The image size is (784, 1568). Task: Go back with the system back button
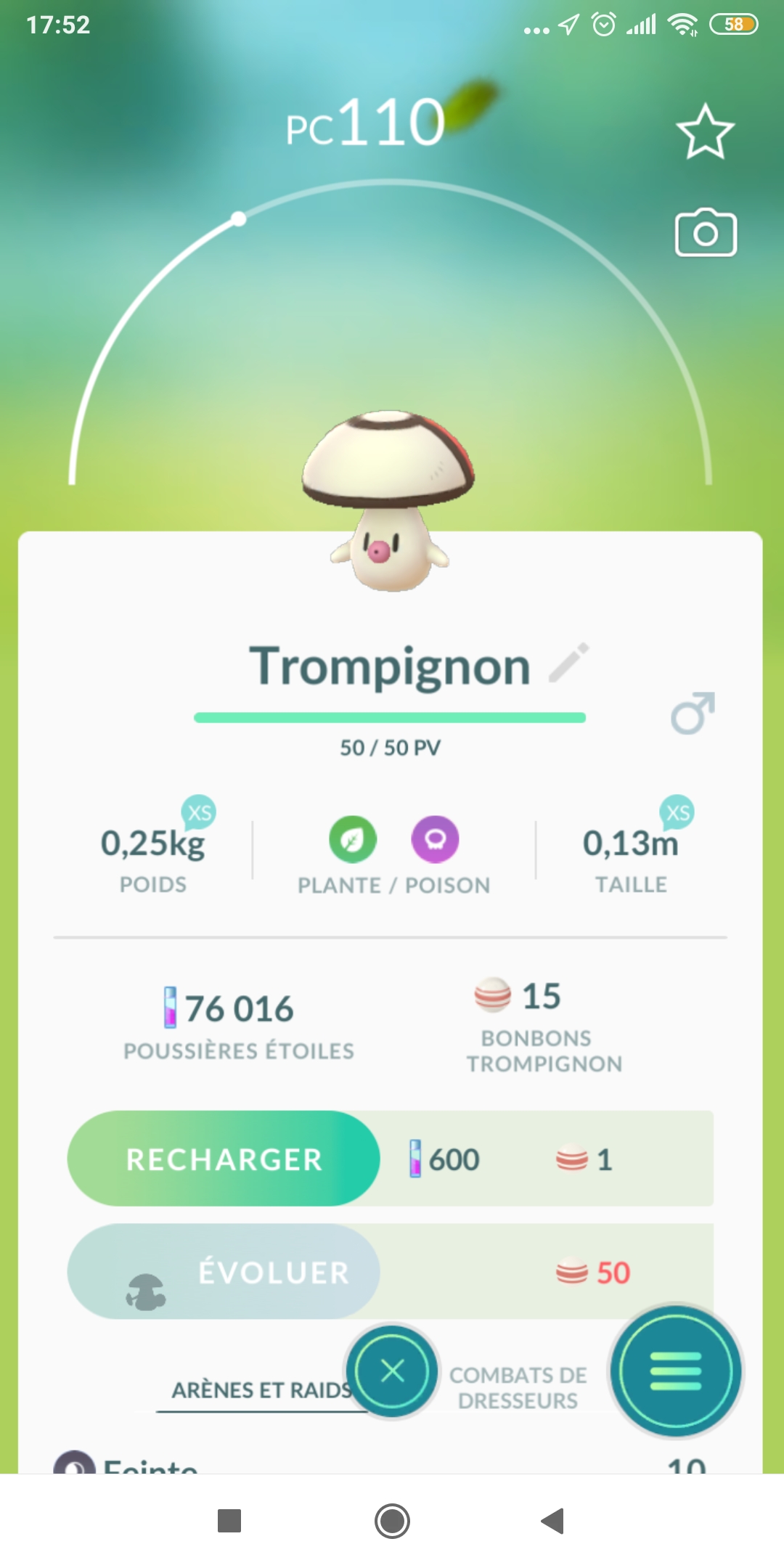pyautogui.click(x=553, y=1521)
